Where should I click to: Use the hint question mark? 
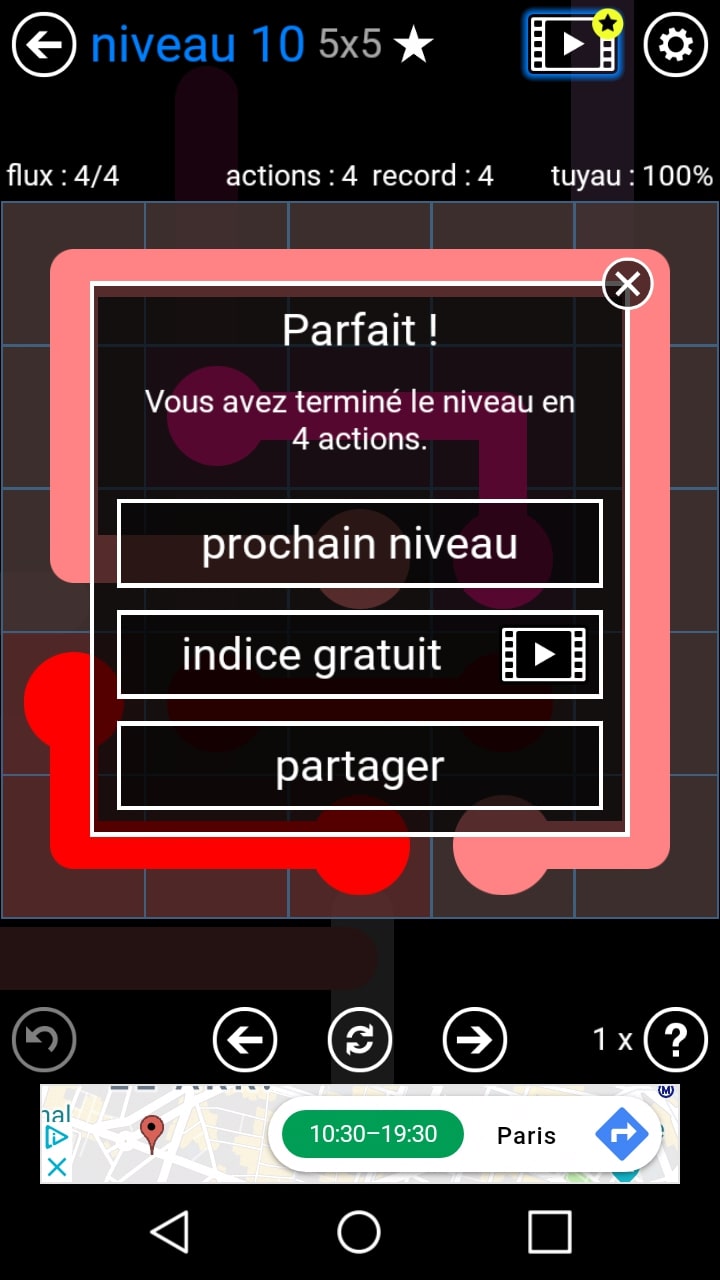pos(676,1040)
